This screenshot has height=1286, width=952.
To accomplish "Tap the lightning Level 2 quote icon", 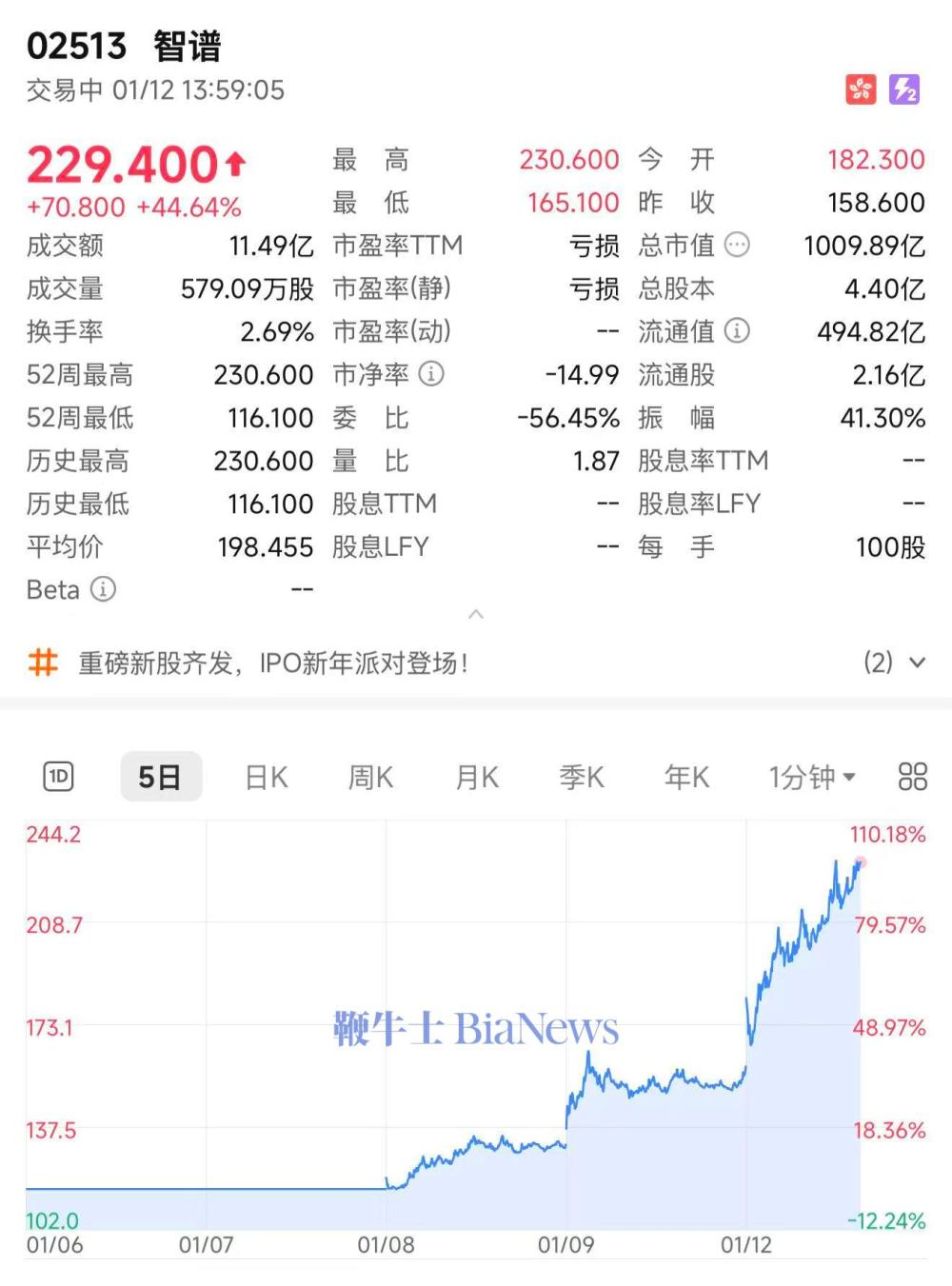I will tap(904, 89).
